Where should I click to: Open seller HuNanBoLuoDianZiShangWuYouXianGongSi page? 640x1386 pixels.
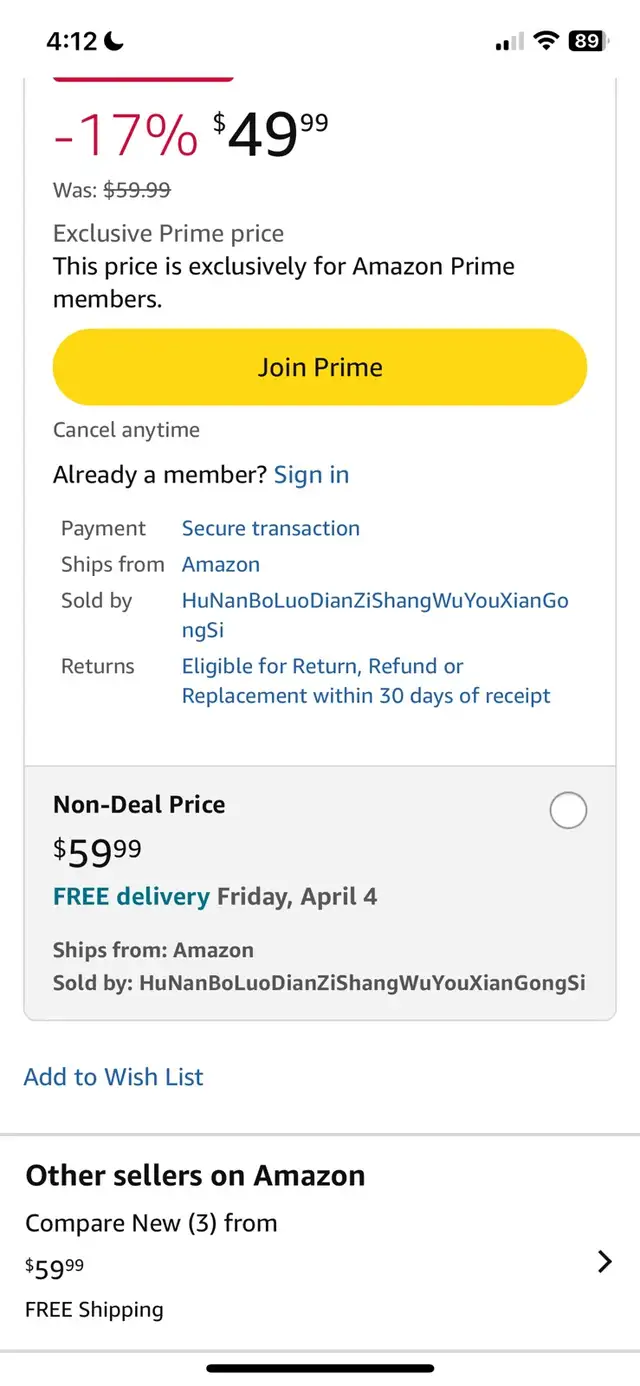click(375, 615)
